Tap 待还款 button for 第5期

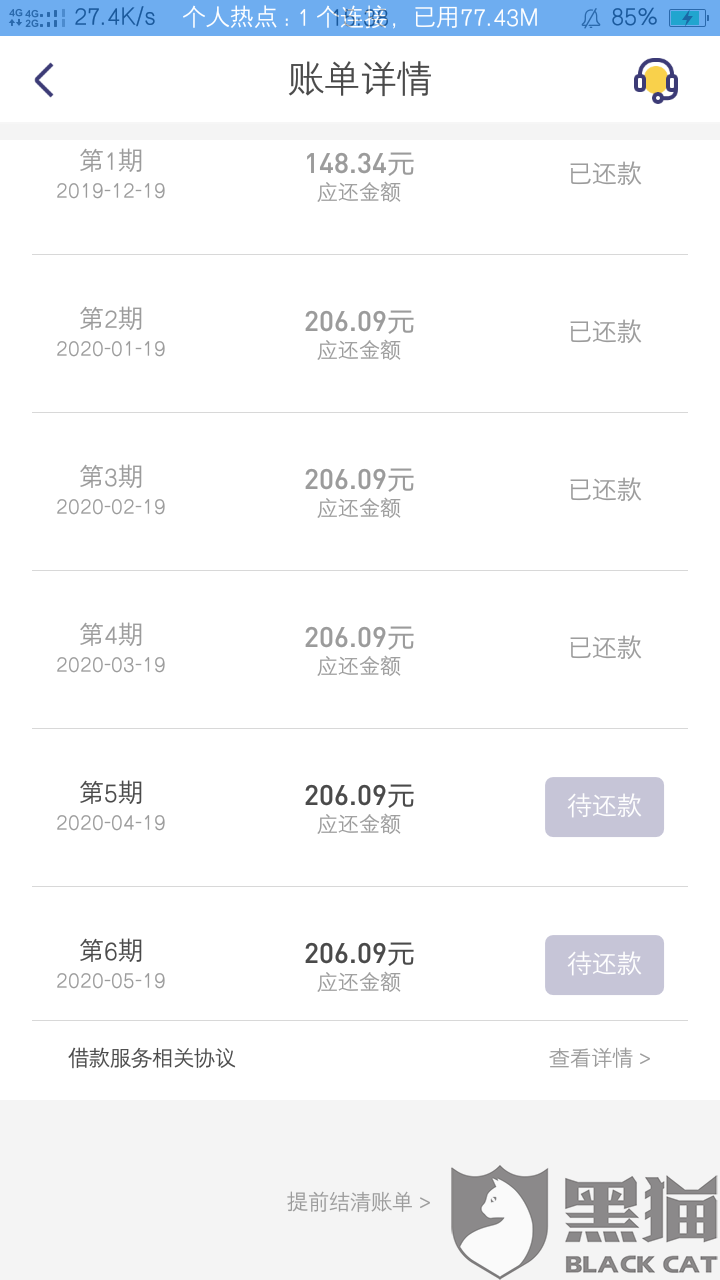click(604, 807)
